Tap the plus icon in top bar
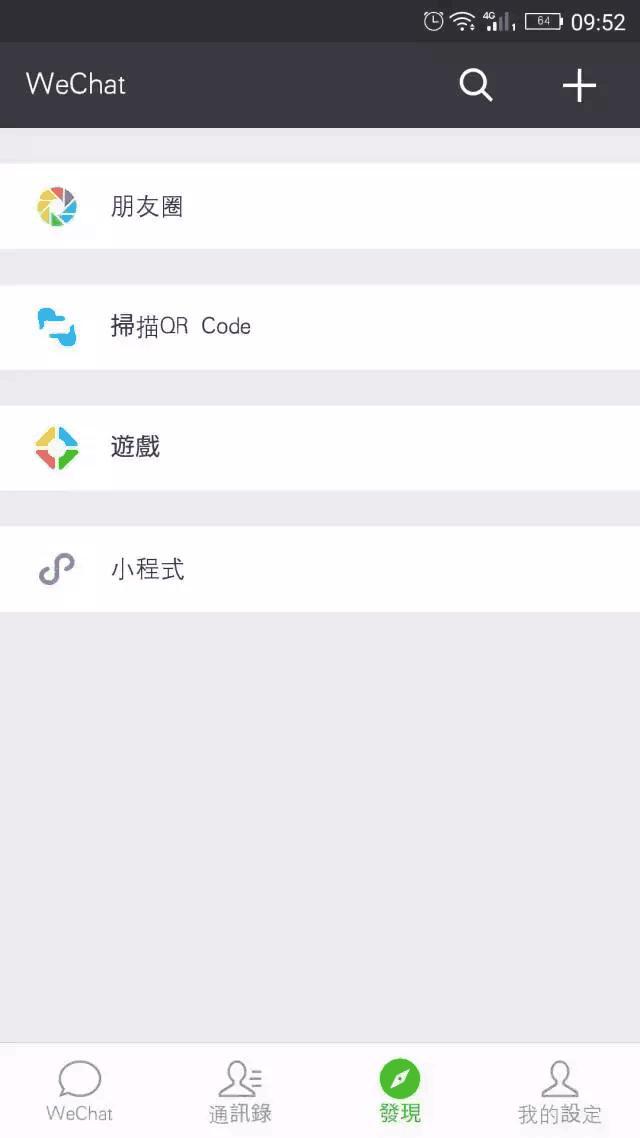The width and height of the screenshot is (640, 1138). pyautogui.click(x=579, y=85)
